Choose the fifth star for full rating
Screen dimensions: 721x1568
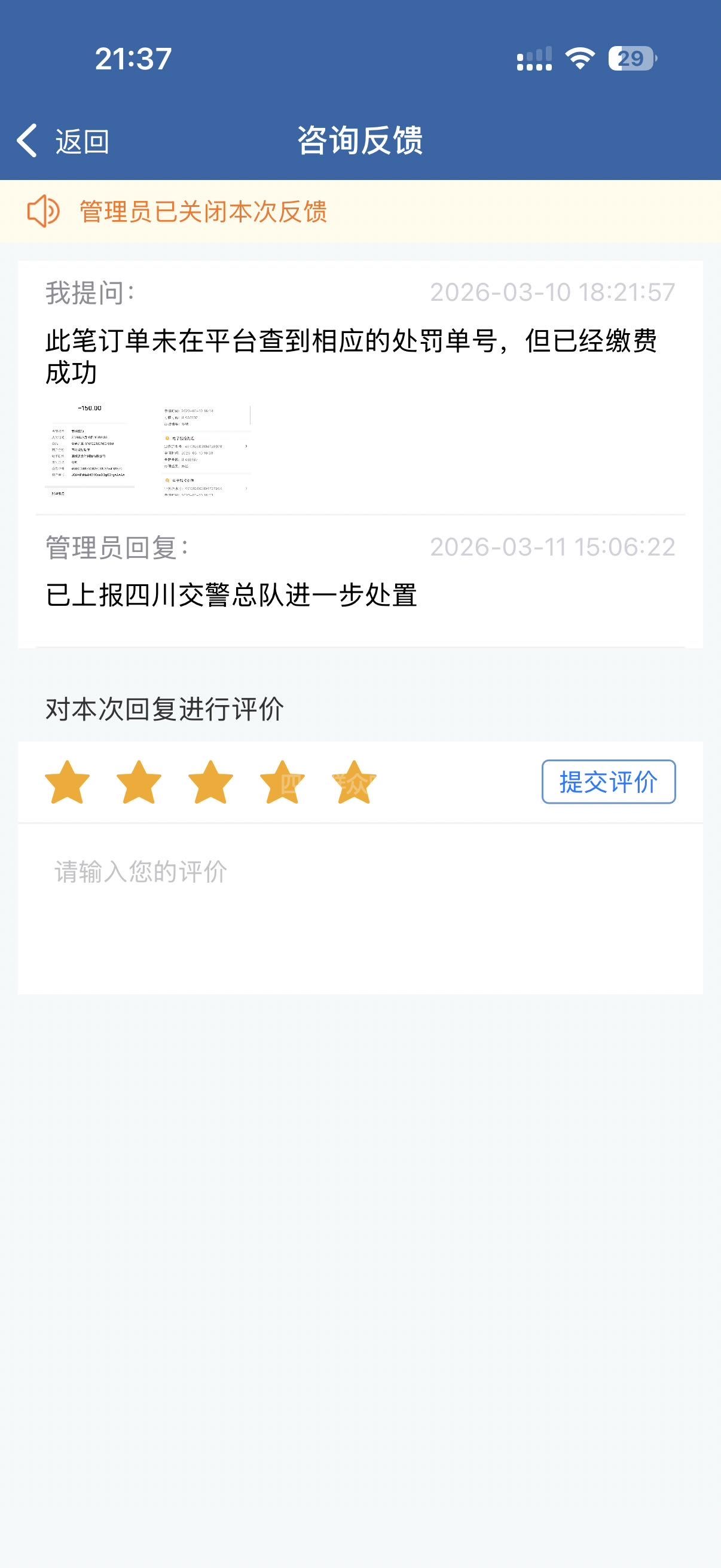[354, 782]
